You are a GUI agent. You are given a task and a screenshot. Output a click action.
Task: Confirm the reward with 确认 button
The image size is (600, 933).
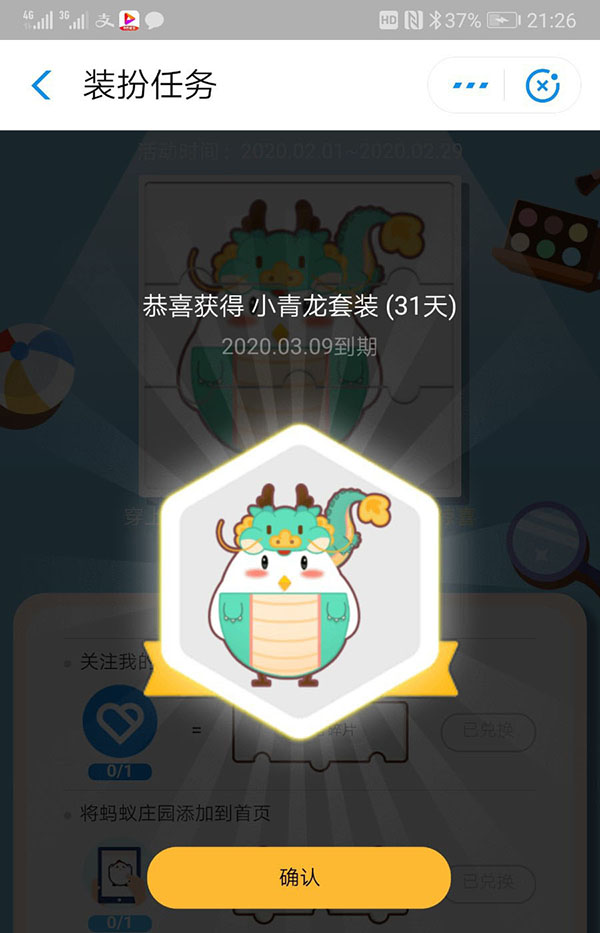coord(299,877)
